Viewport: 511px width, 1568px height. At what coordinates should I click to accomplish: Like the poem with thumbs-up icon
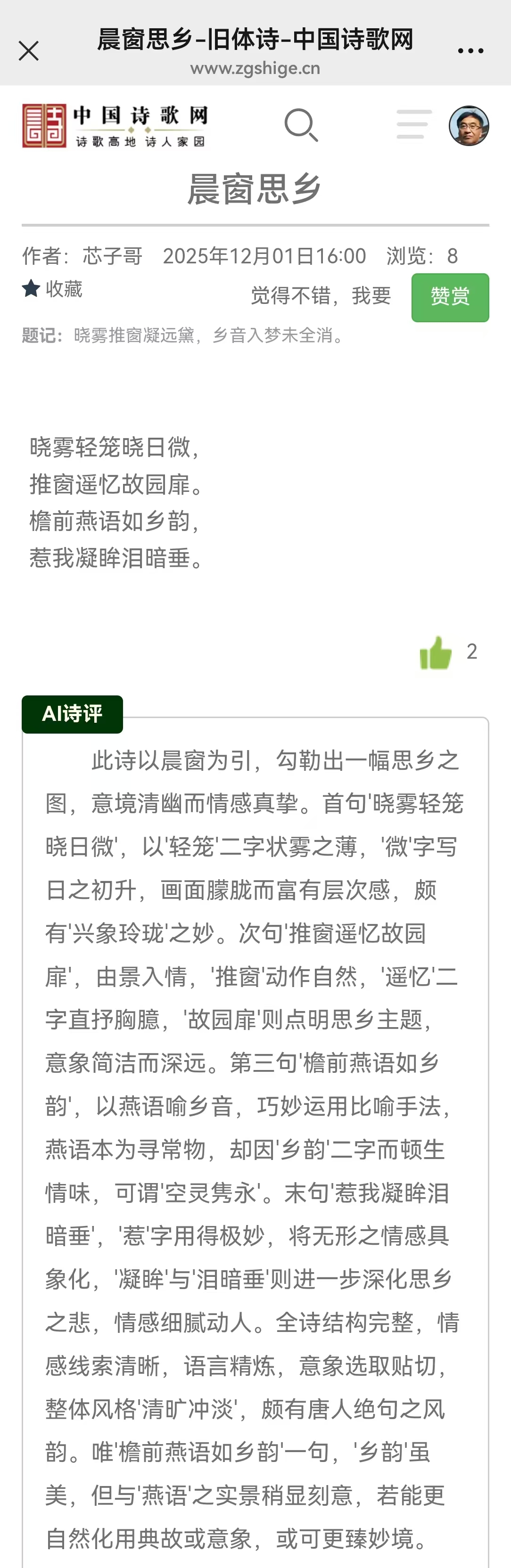(x=436, y=653)
